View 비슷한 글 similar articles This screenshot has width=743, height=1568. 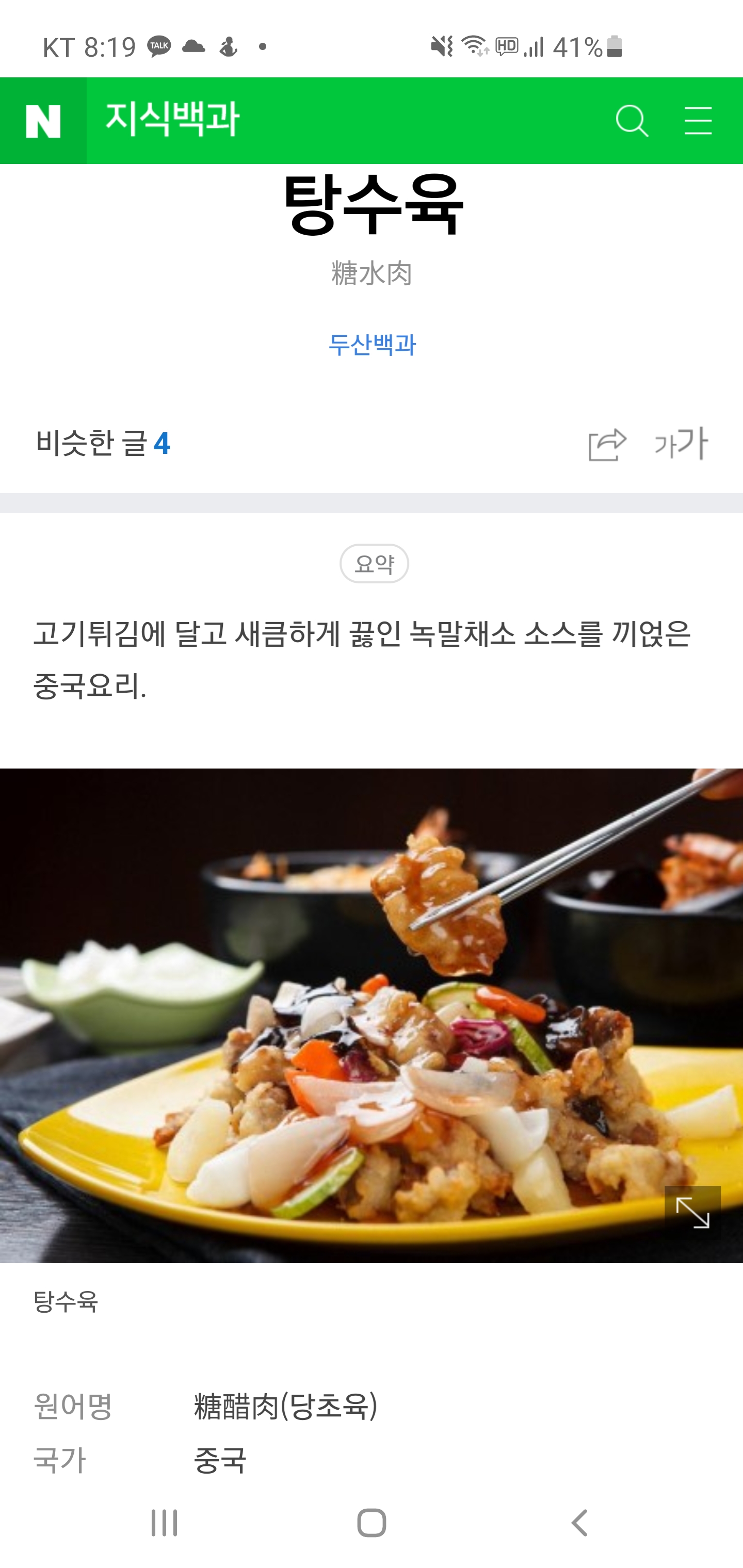click(x=102, y=443)
